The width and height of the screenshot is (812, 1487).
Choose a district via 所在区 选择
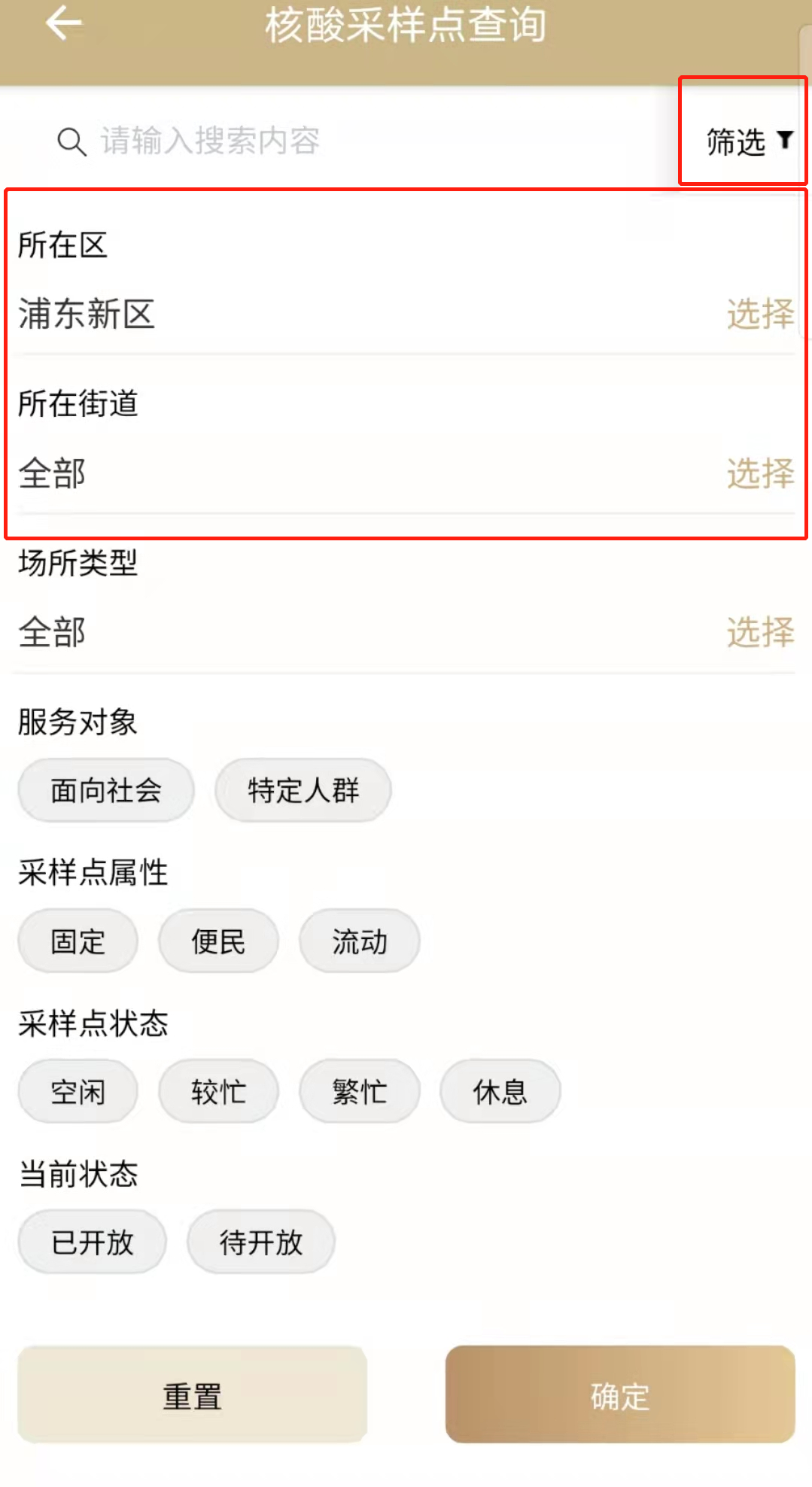click(760, 314)
